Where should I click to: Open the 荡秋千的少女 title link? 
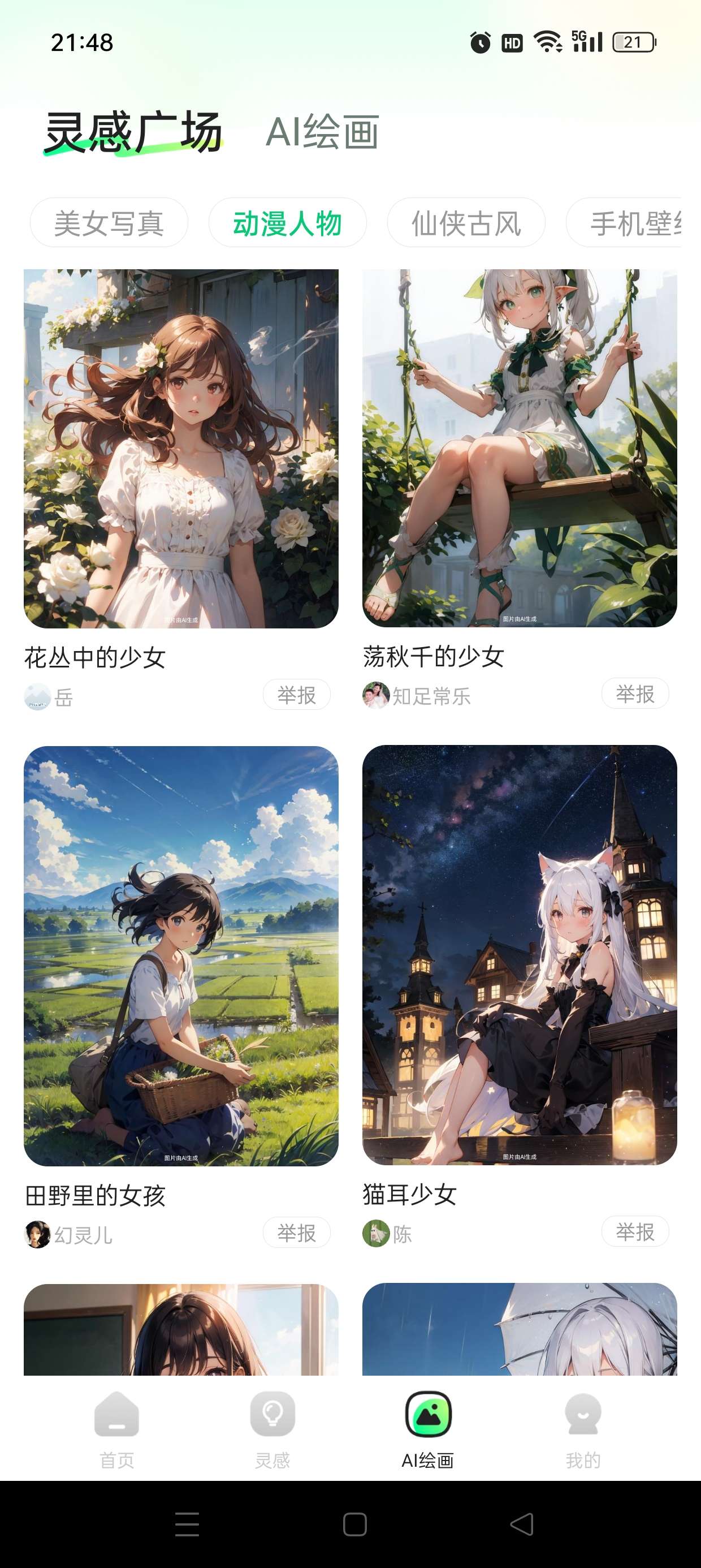pyautogui.click(x=434, y=656)
